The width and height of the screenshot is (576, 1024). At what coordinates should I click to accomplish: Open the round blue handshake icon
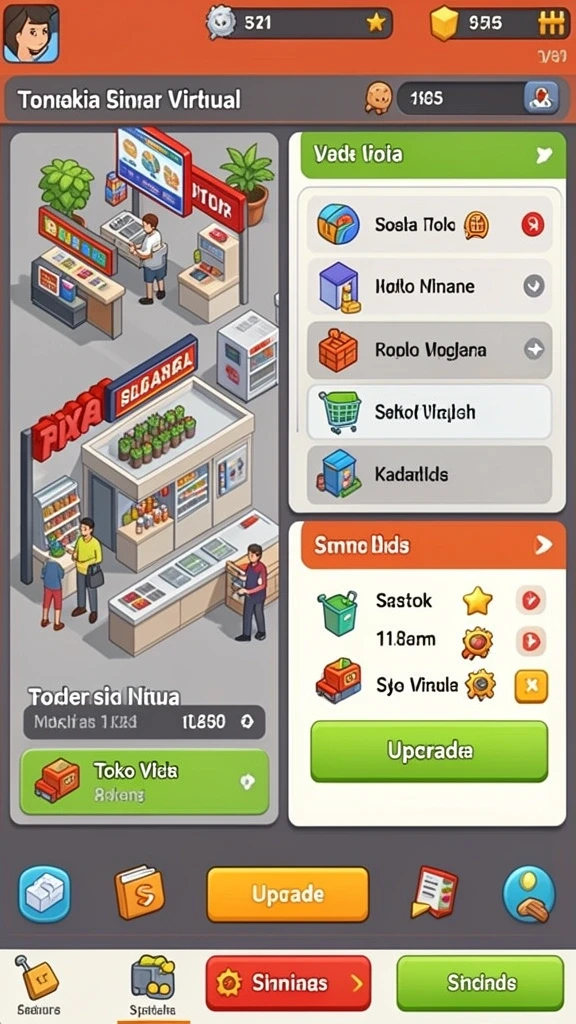coord(529,894)
